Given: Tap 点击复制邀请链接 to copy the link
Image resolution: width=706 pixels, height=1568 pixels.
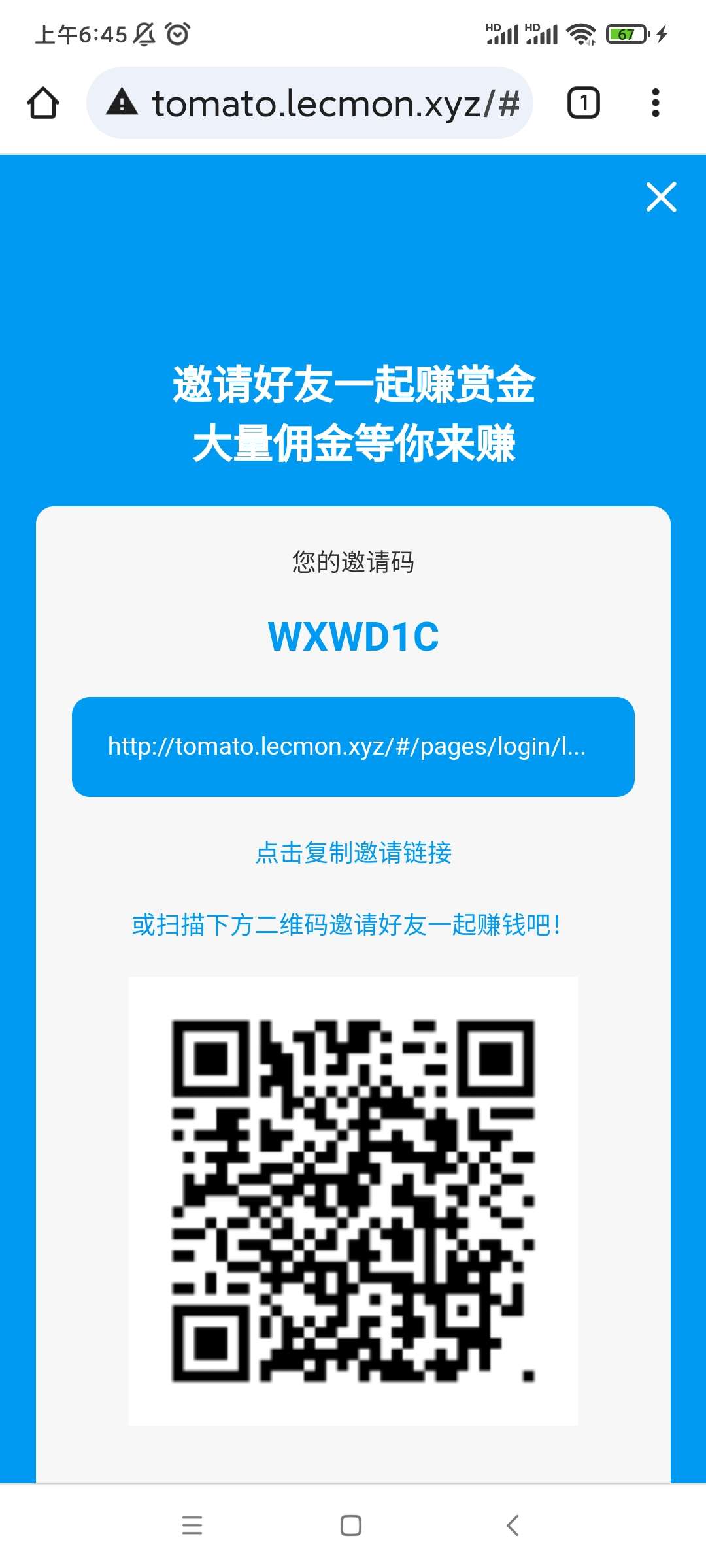Looking at the screenshot, I should click(x=353, y=853).
